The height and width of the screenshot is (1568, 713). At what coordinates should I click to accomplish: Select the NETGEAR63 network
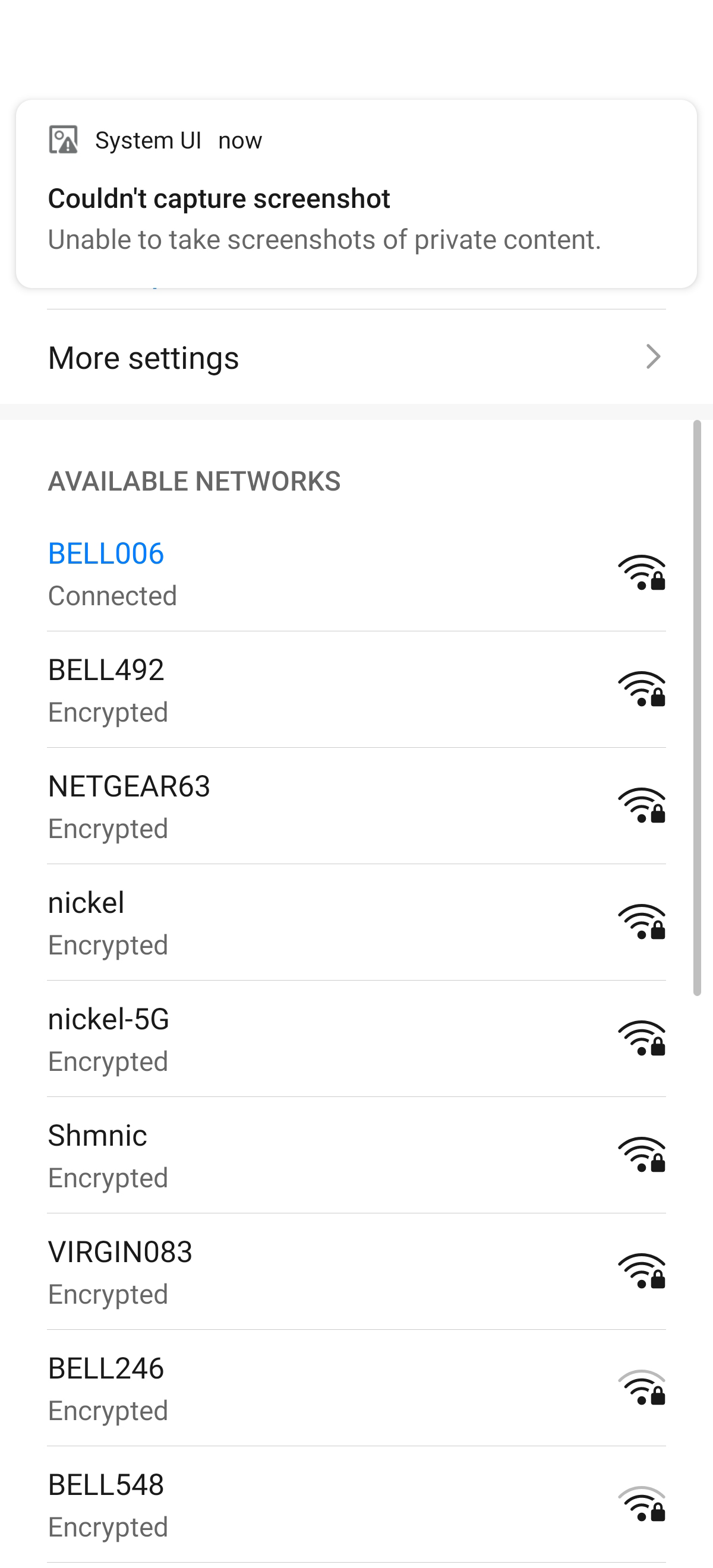[244, 804]
